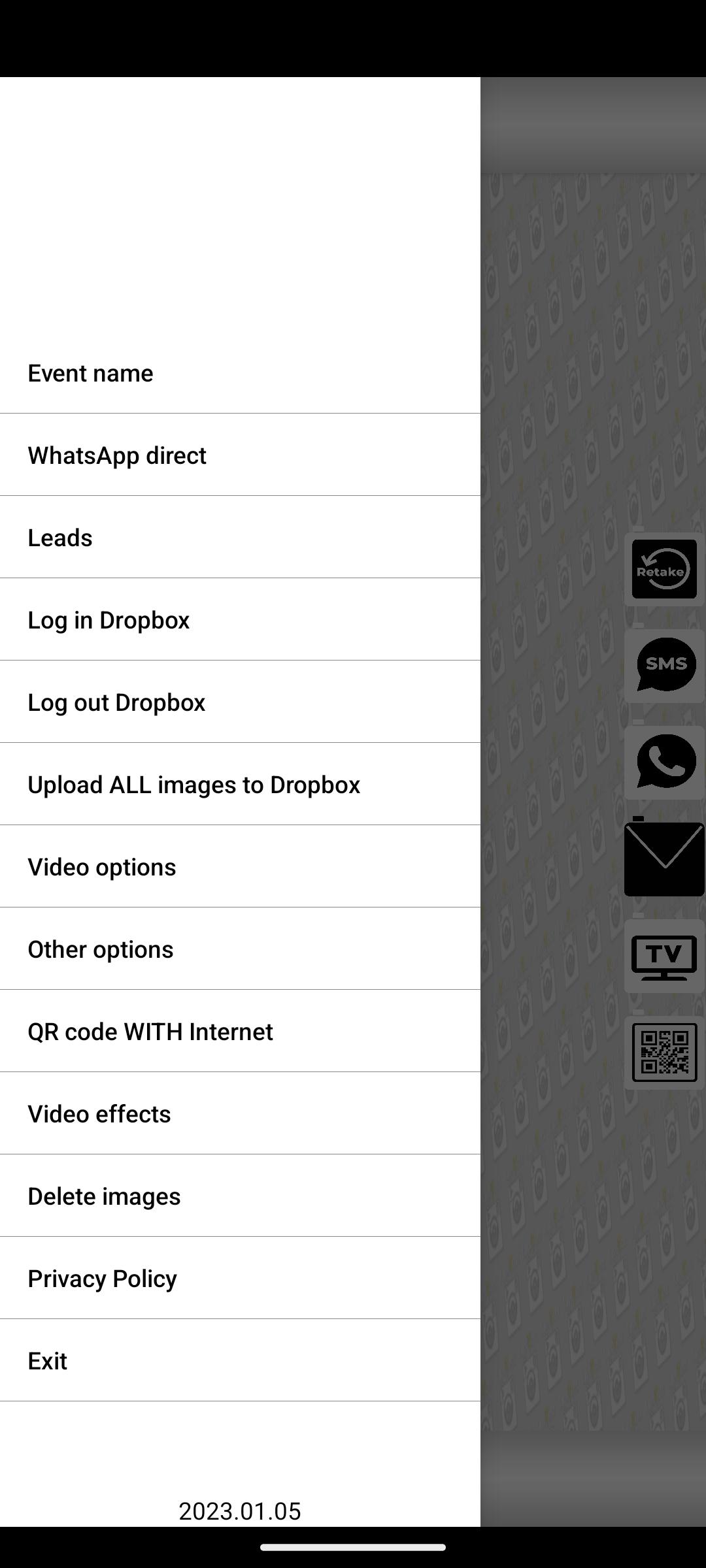Tap the Retake icon
This screenshot has width=706, height=1568.
coord(664,569)
